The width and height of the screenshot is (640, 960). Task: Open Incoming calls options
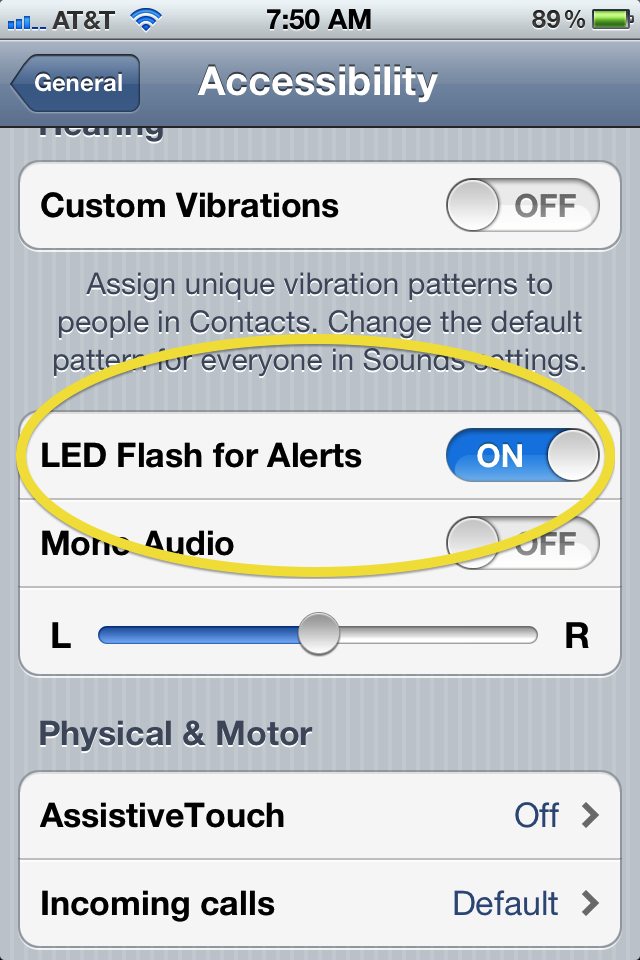pyautogui.click(x=319, y=904)
